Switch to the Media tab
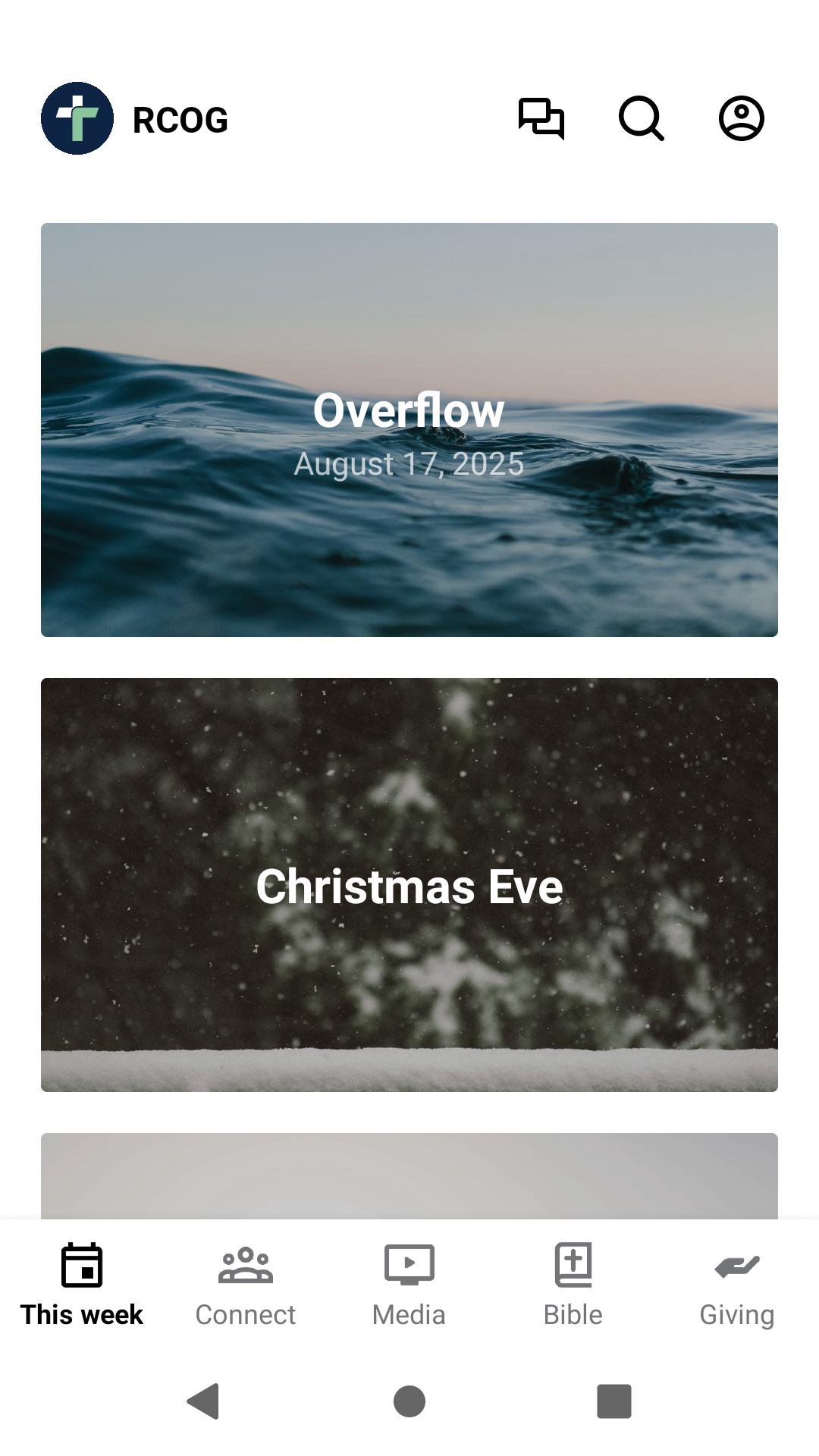This screenshot has width=819, height=1456. [x=409, y=1285]
